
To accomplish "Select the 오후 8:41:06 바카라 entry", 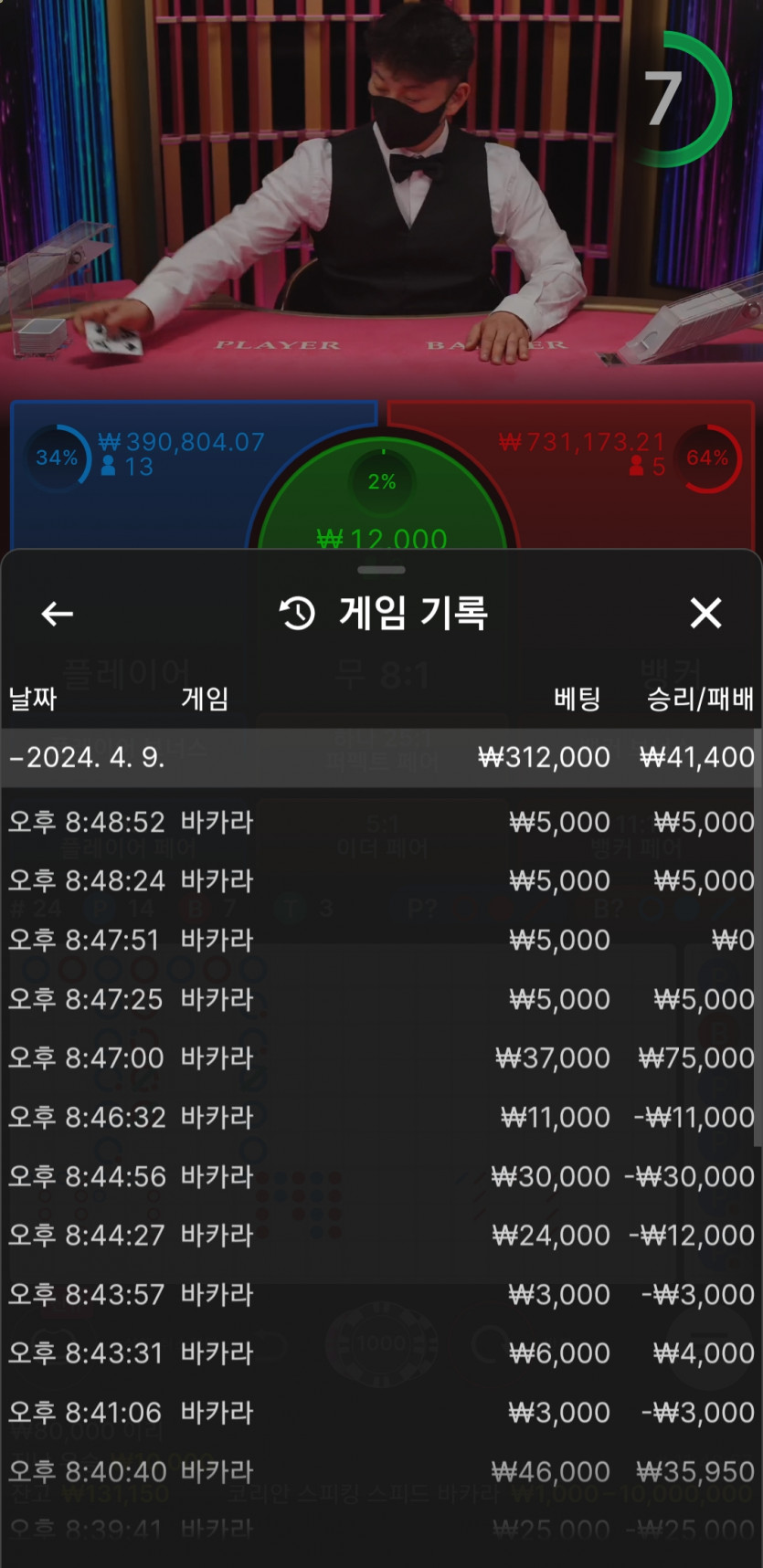I will click(380, 1412).
